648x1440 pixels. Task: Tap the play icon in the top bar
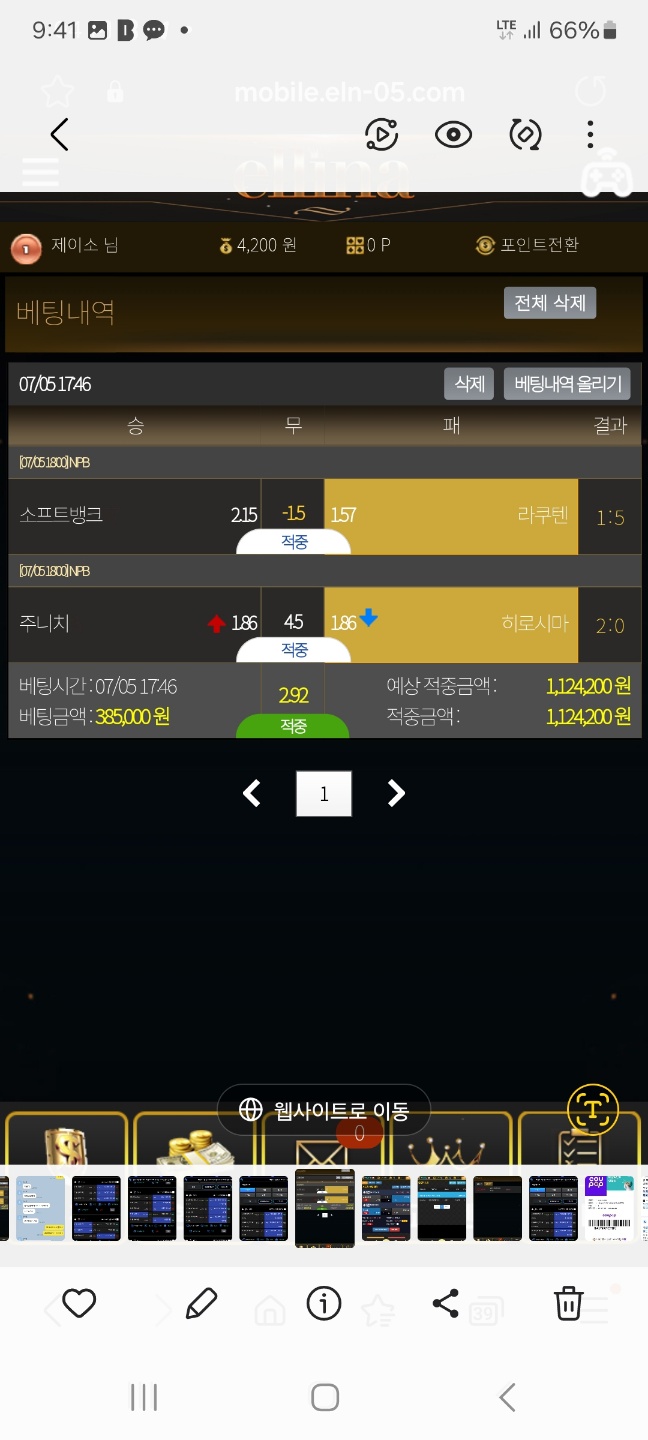tap(381, 134)
